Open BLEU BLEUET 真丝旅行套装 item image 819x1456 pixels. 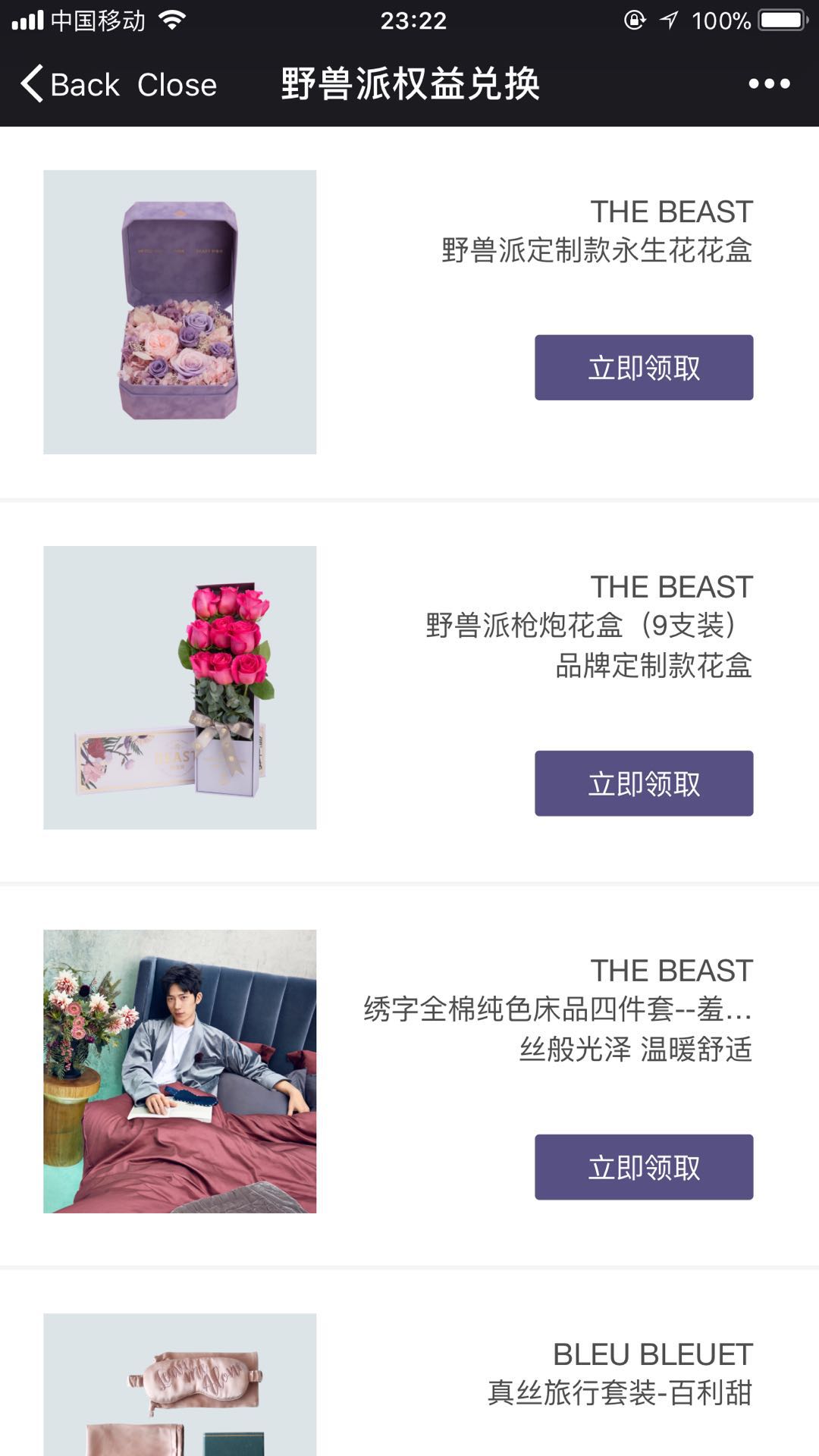tap(180, 1384)
